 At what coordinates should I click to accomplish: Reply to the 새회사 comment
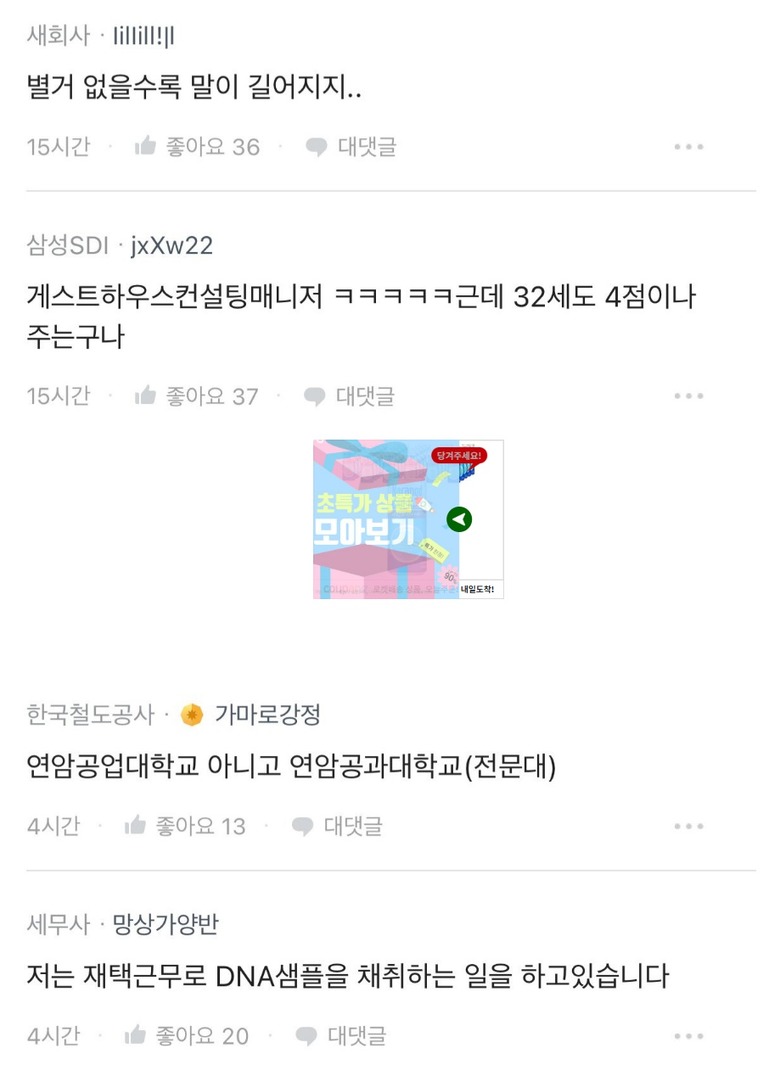point(351,147)
